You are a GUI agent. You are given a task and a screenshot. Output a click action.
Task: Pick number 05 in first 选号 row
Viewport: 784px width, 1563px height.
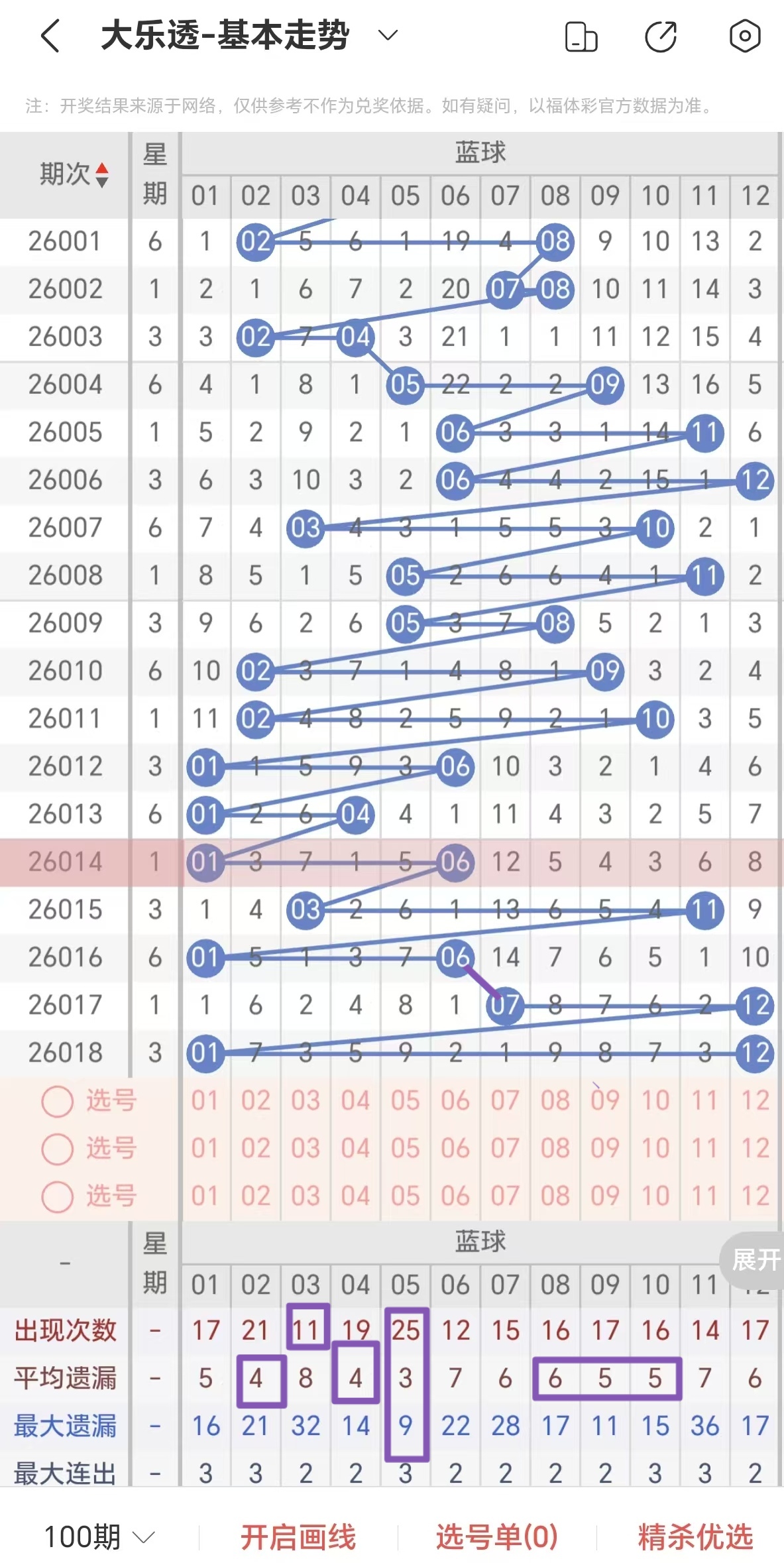pos(405,1101)
